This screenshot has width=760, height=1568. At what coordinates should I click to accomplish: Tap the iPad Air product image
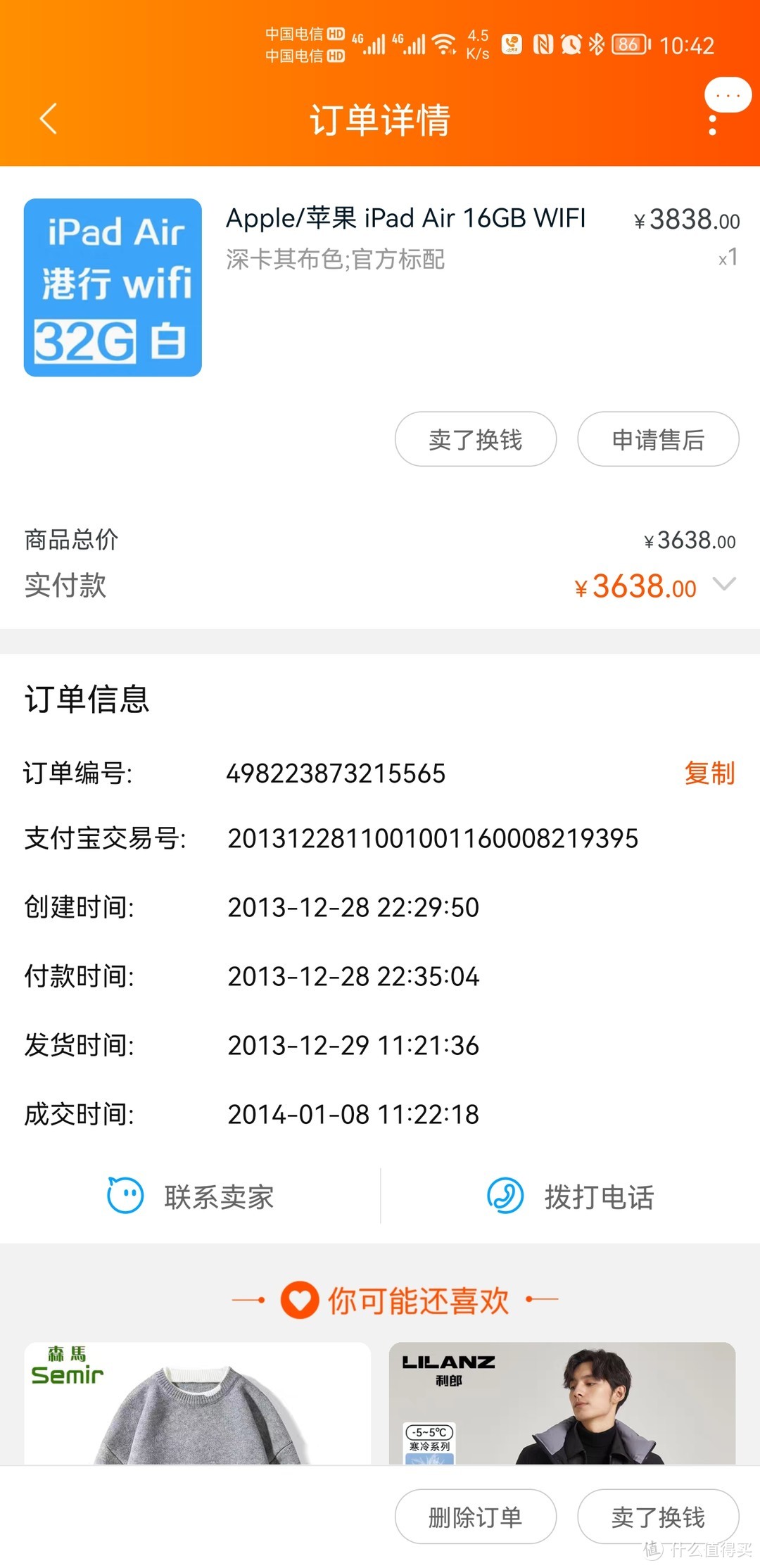[x=112, y=286]
